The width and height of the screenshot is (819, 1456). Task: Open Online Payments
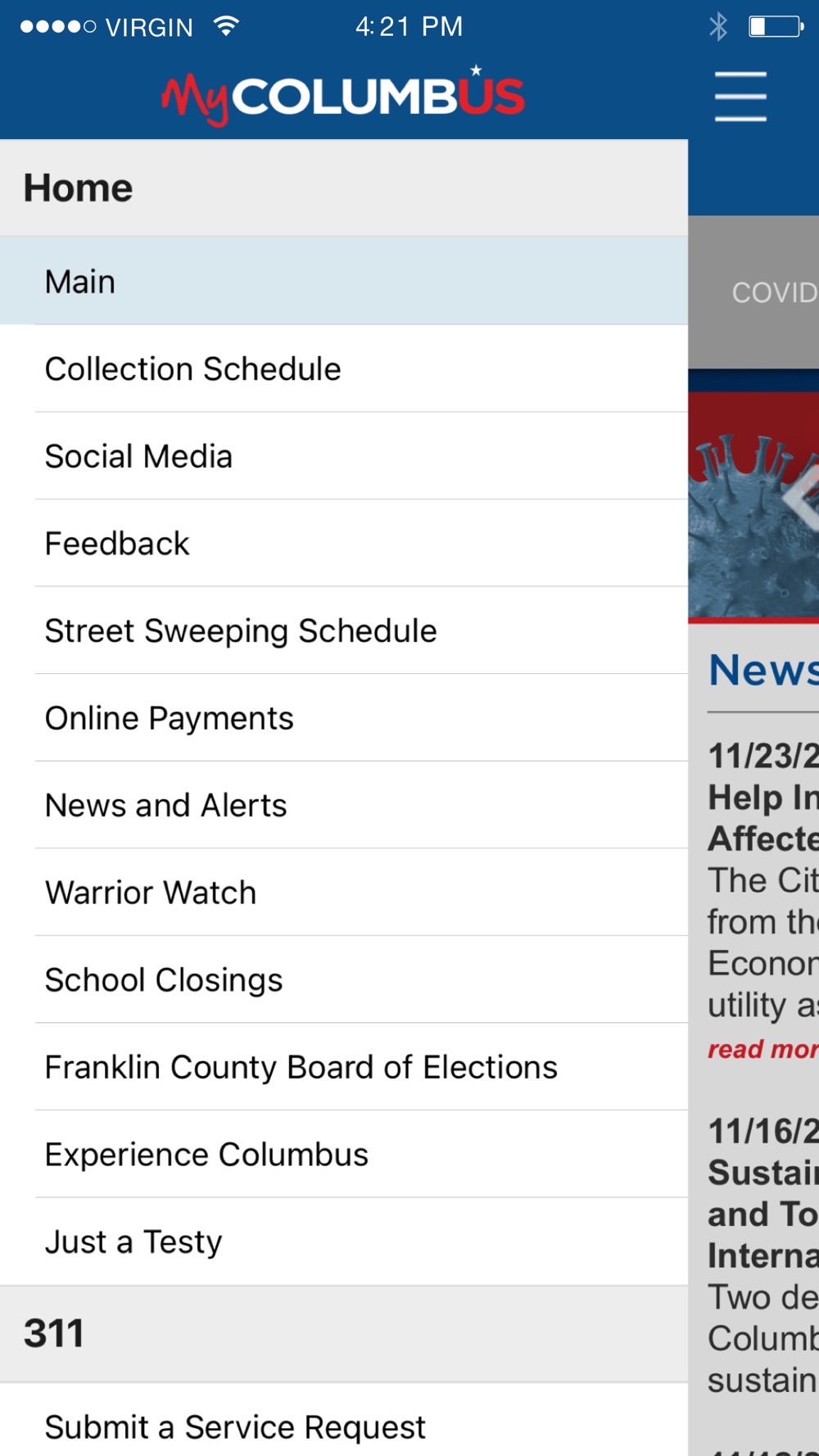tap(344, 718)
